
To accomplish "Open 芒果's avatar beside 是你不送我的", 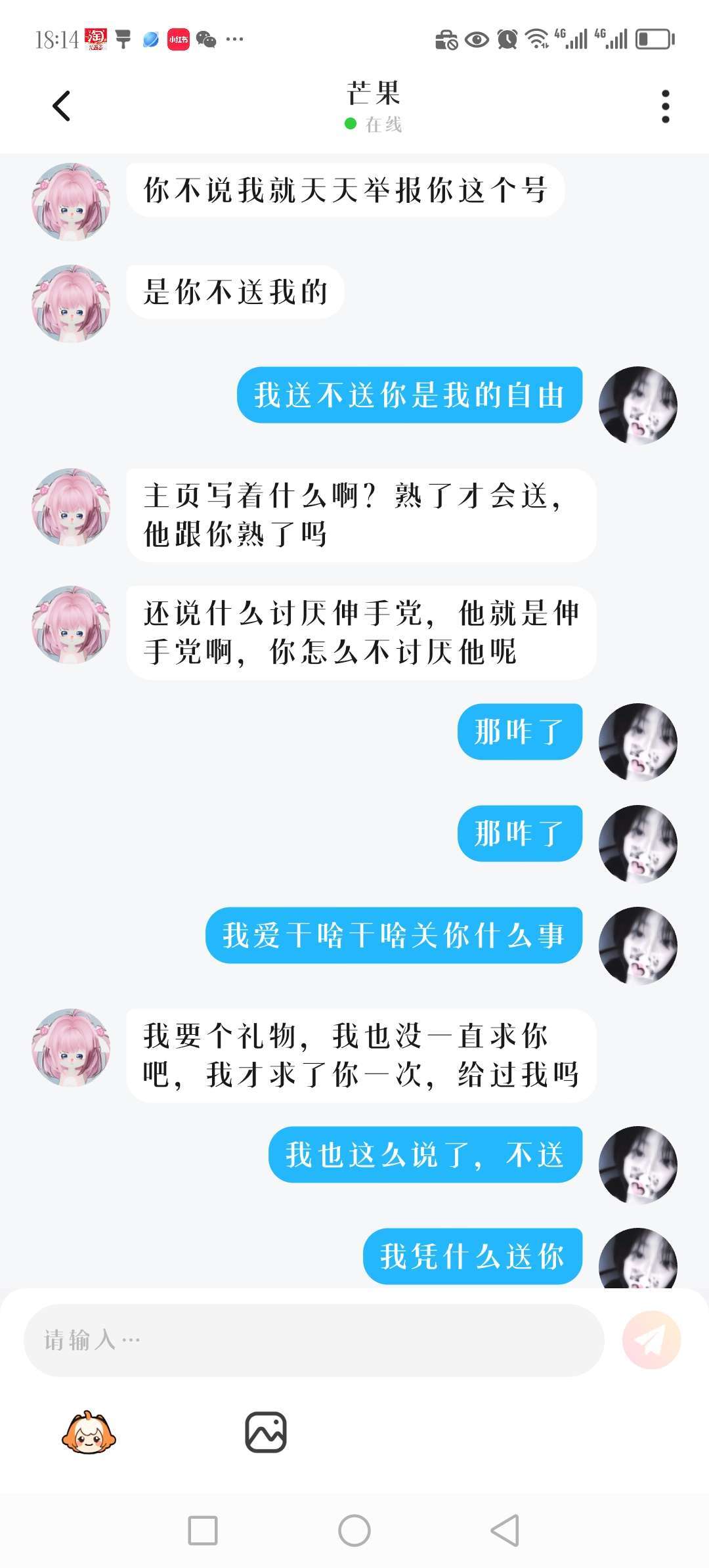I will [x=71, y=303].
